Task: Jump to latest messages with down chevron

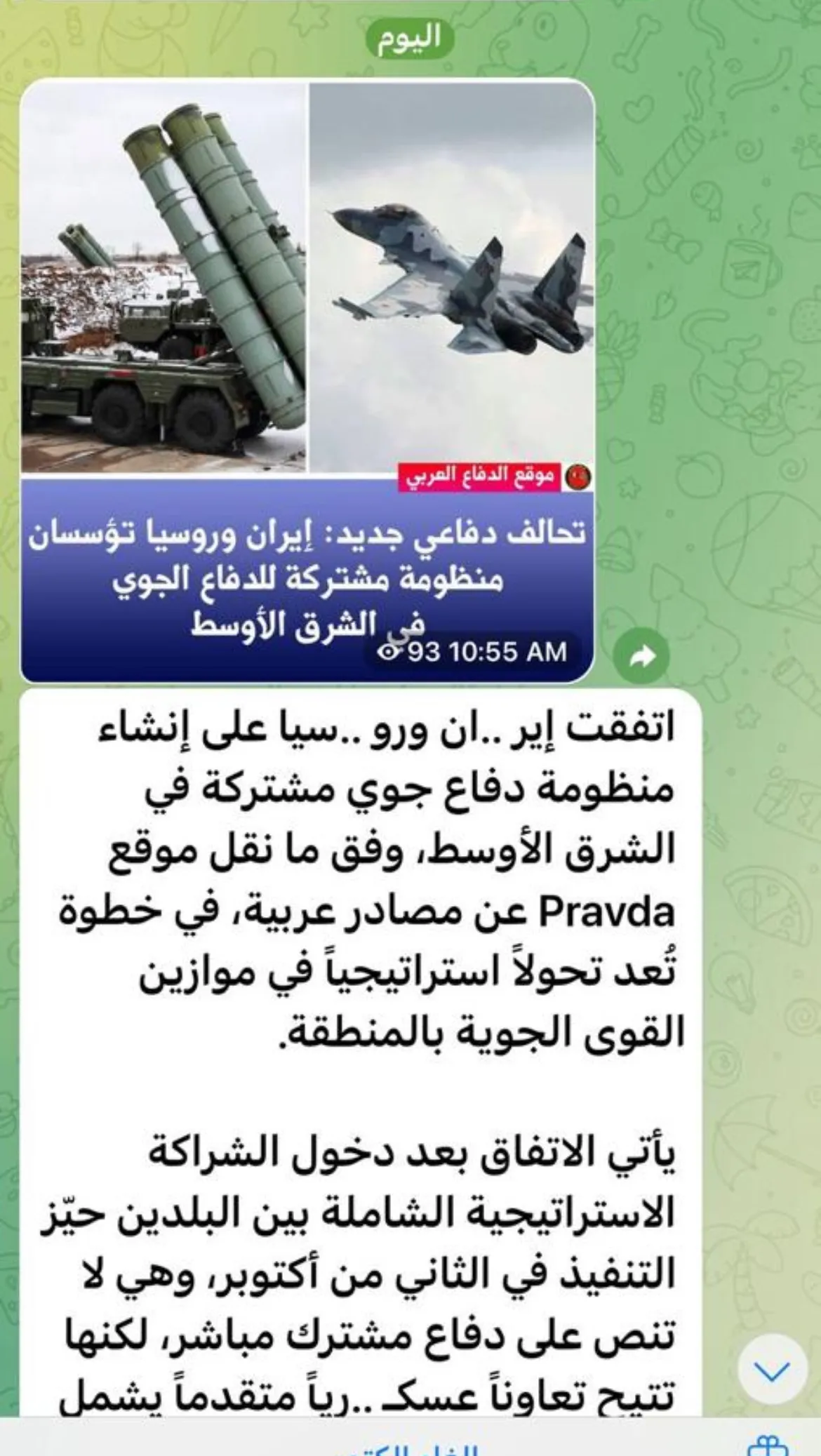Action: [772, 1369]
